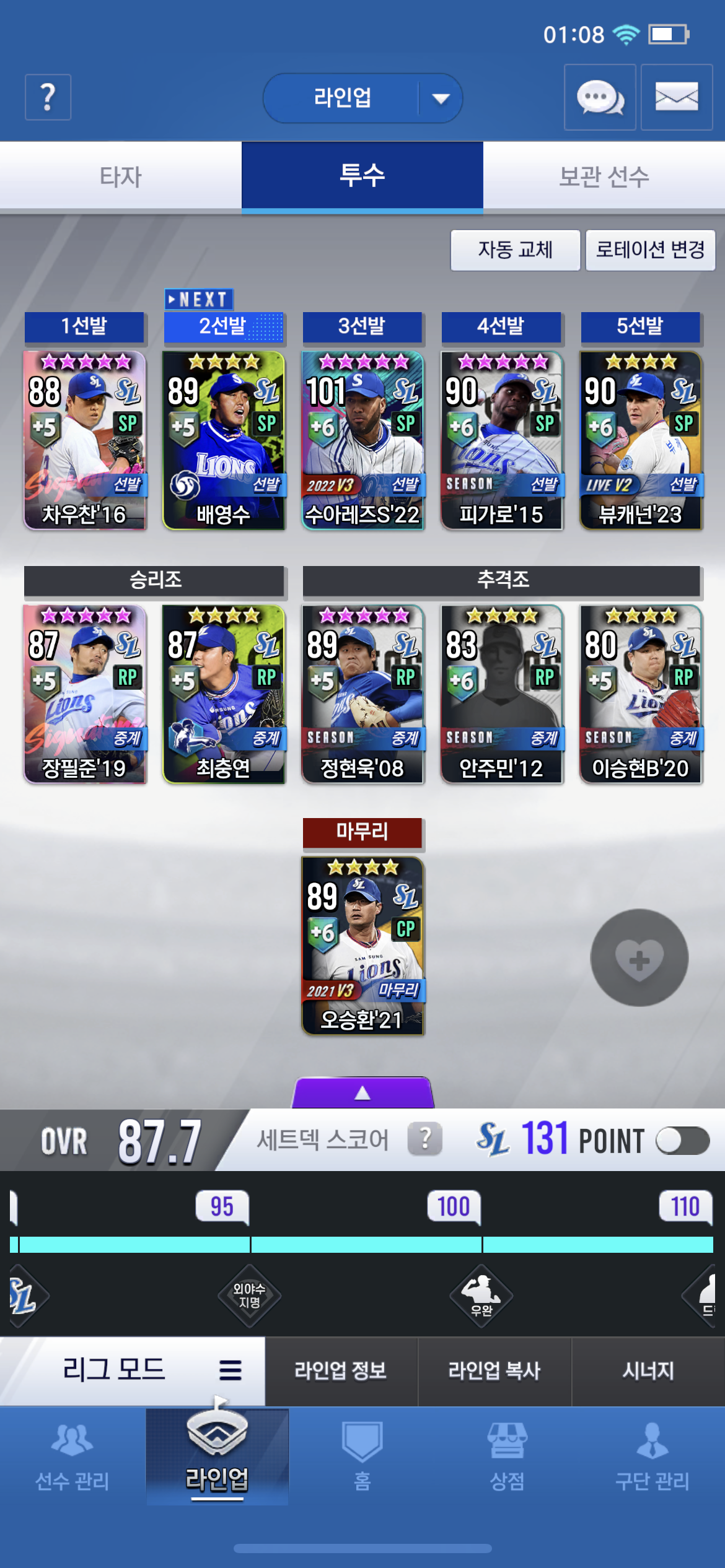Open the mailbox envelope icon
The height and width of the screenshot is (1568, 725).
676,97
